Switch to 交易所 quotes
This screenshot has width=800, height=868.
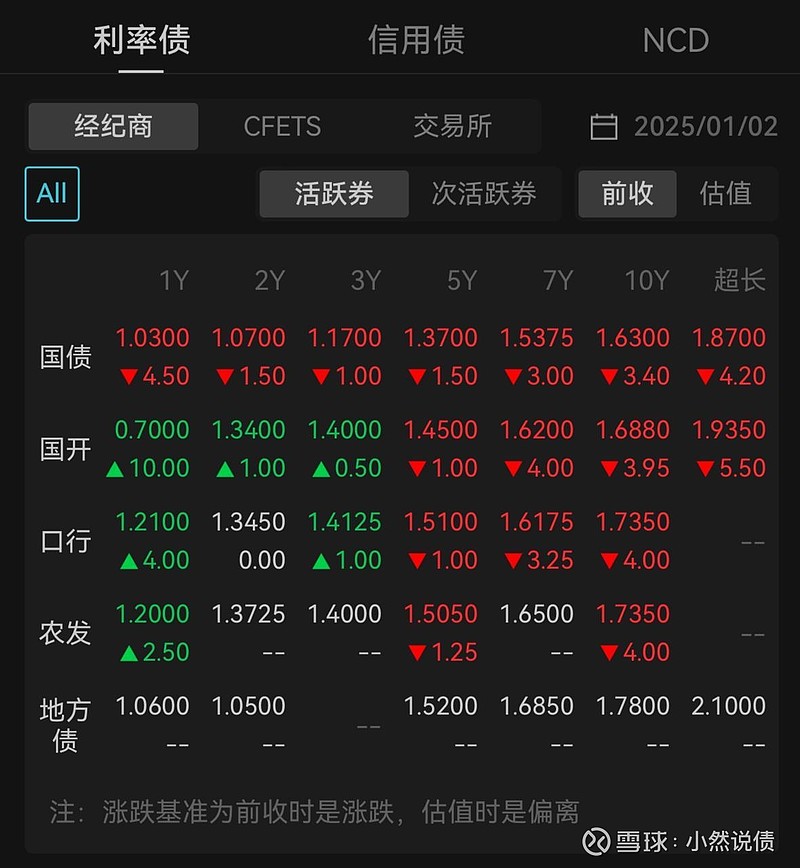point(455,126)
